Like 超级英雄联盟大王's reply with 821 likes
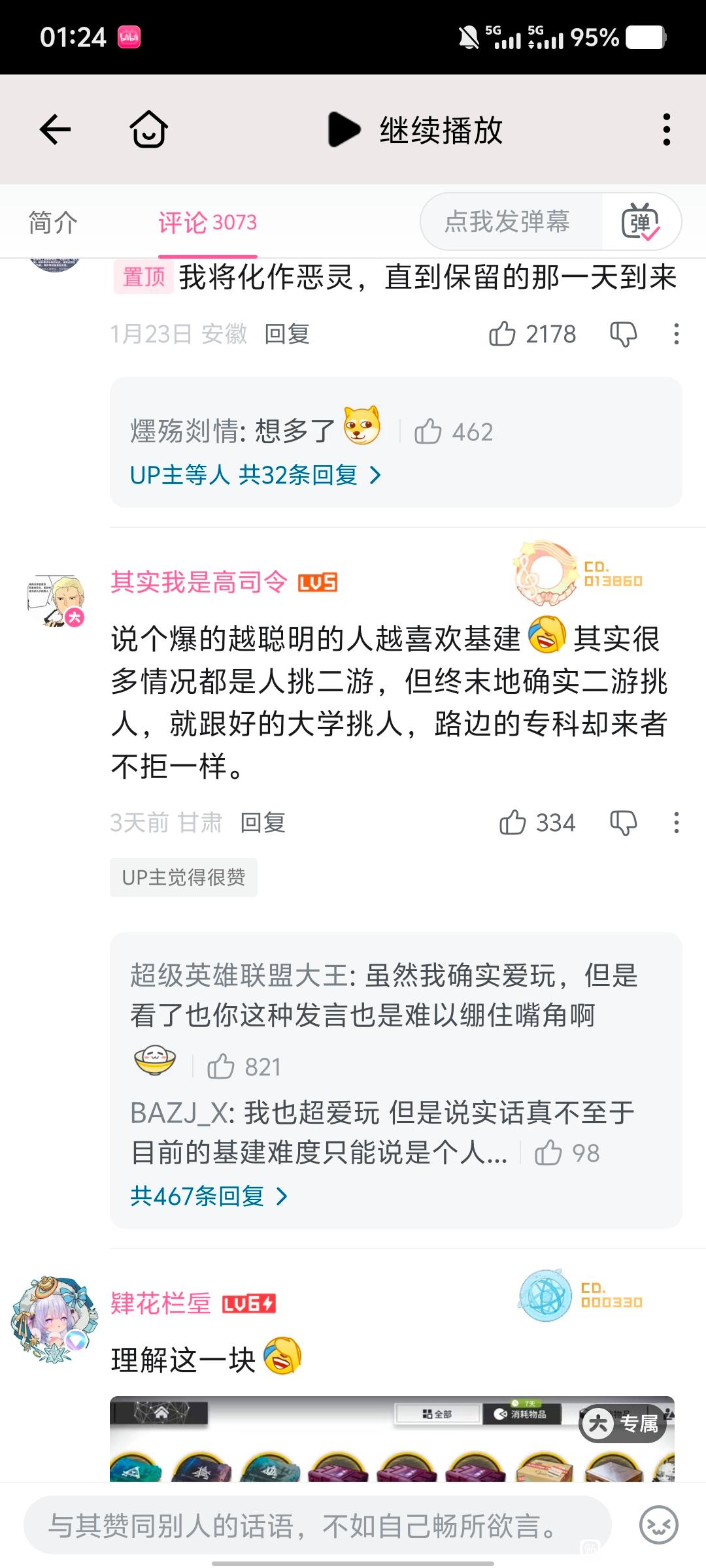The height and width of the screenshot is (1568, 706). 221,1067
